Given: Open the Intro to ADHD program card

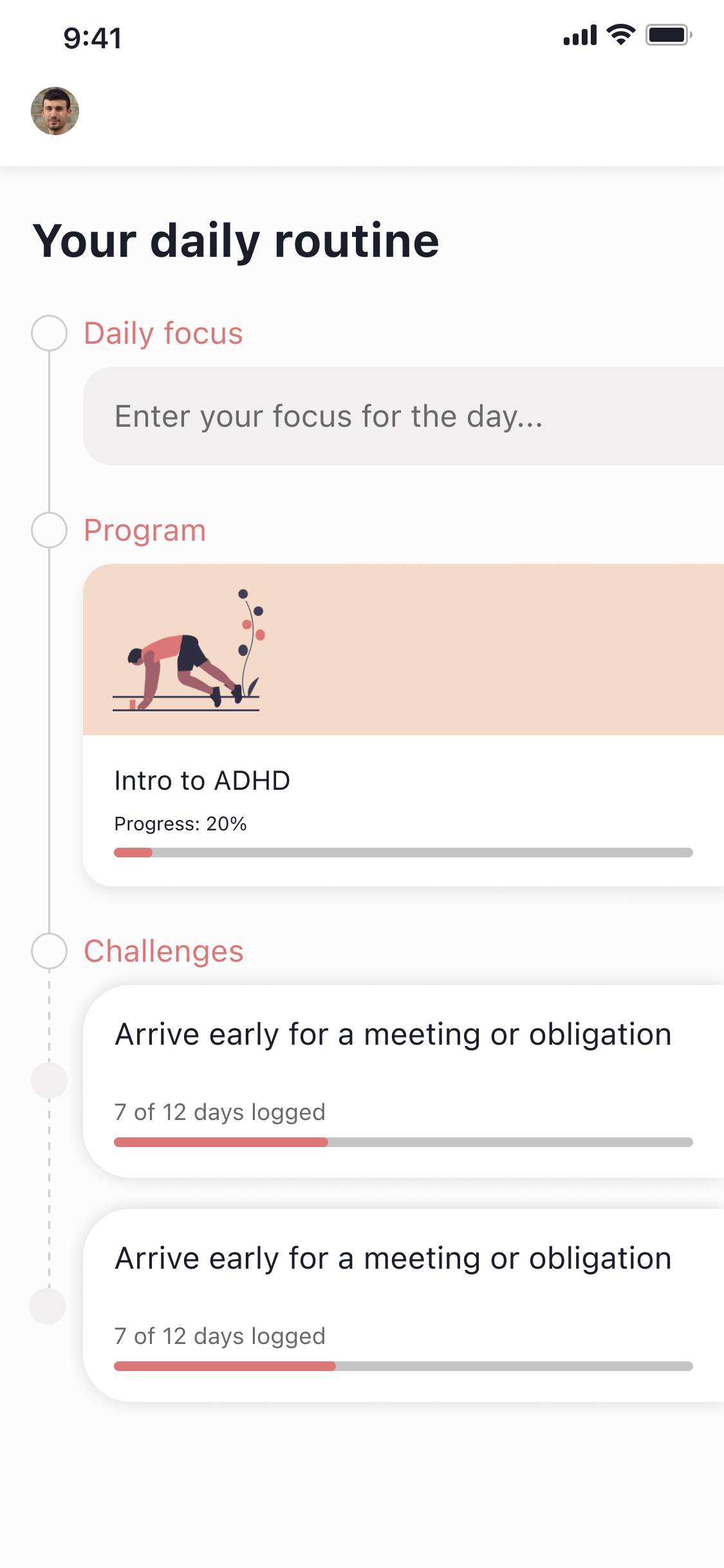Looking at the screenshot, I should tap(403, 725).
